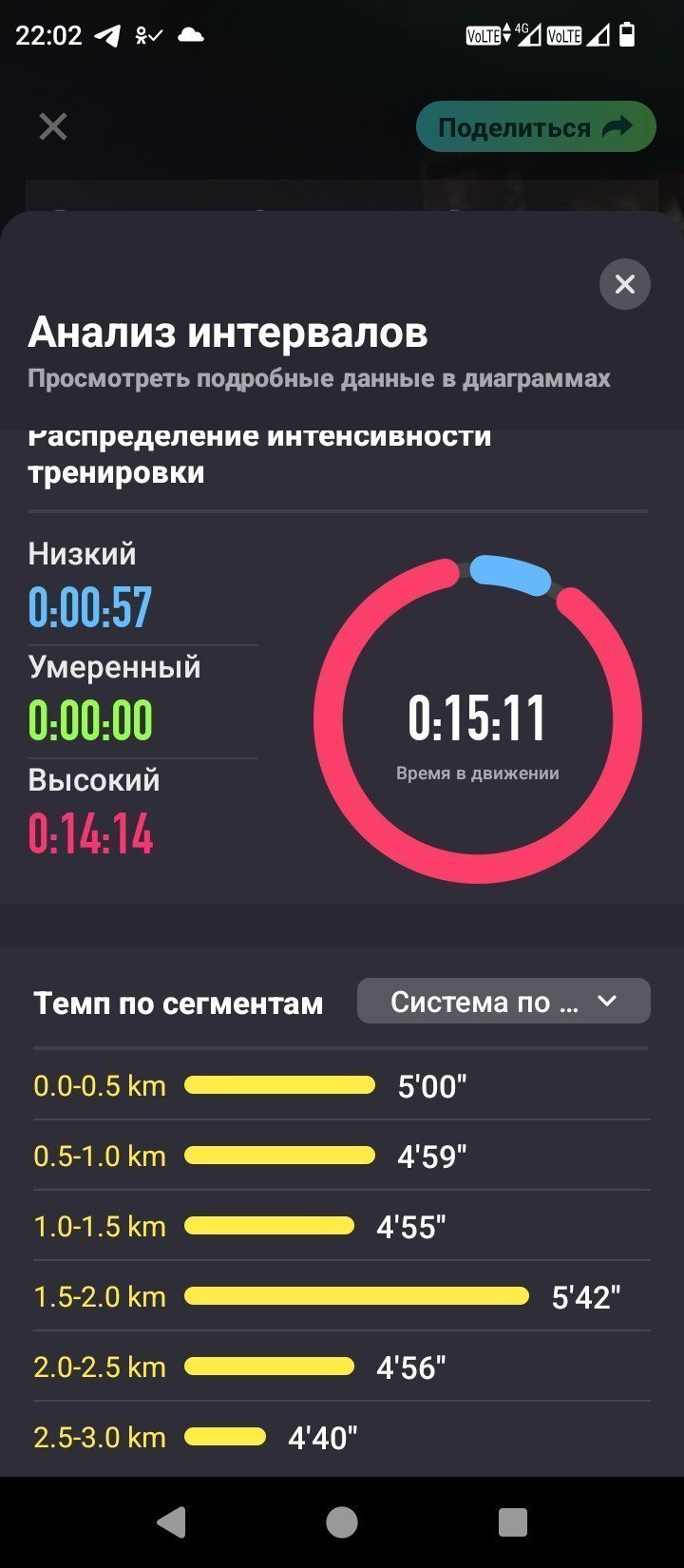Go to the home screen
The image size is (684, 1568).
click(342, 1522)
